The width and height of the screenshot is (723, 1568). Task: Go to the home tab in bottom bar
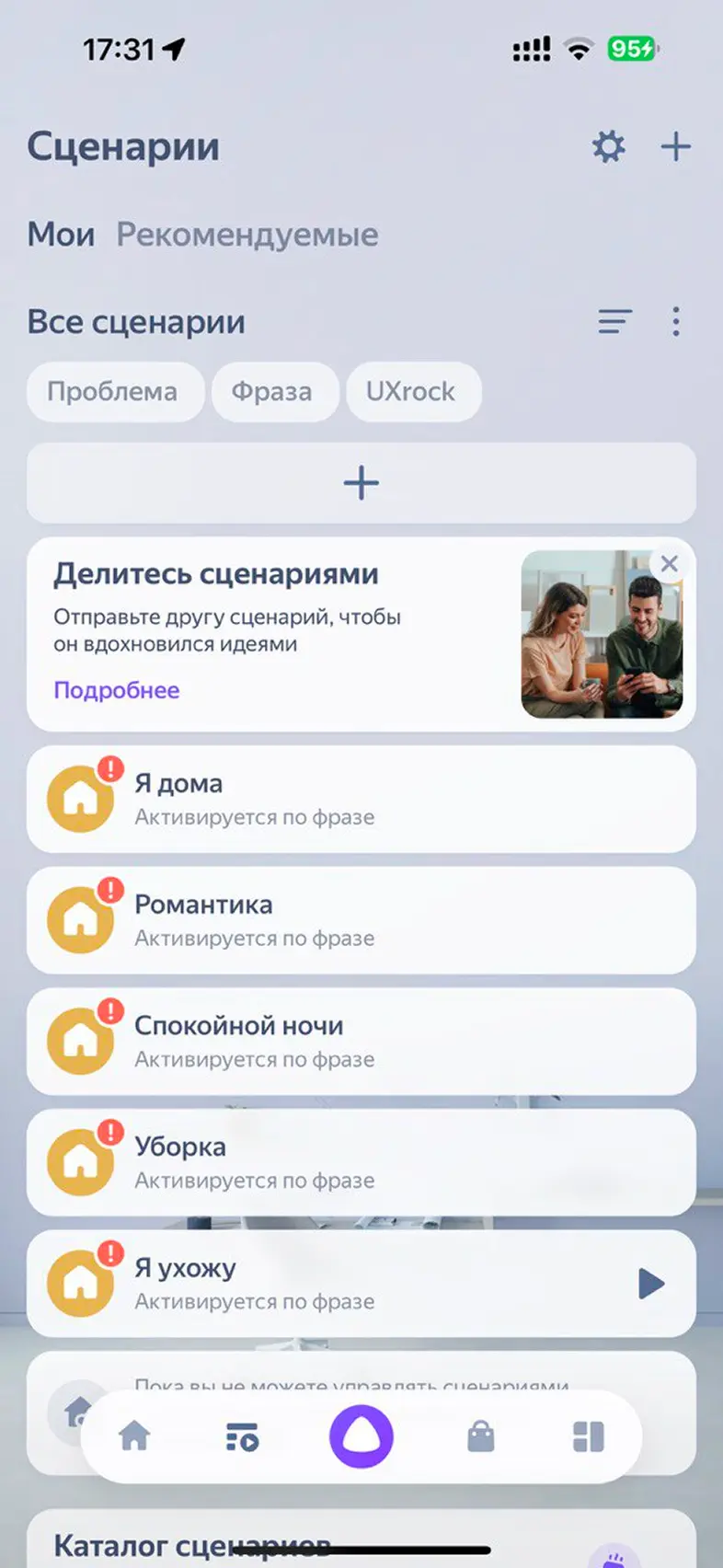(x=134, y=1435)
